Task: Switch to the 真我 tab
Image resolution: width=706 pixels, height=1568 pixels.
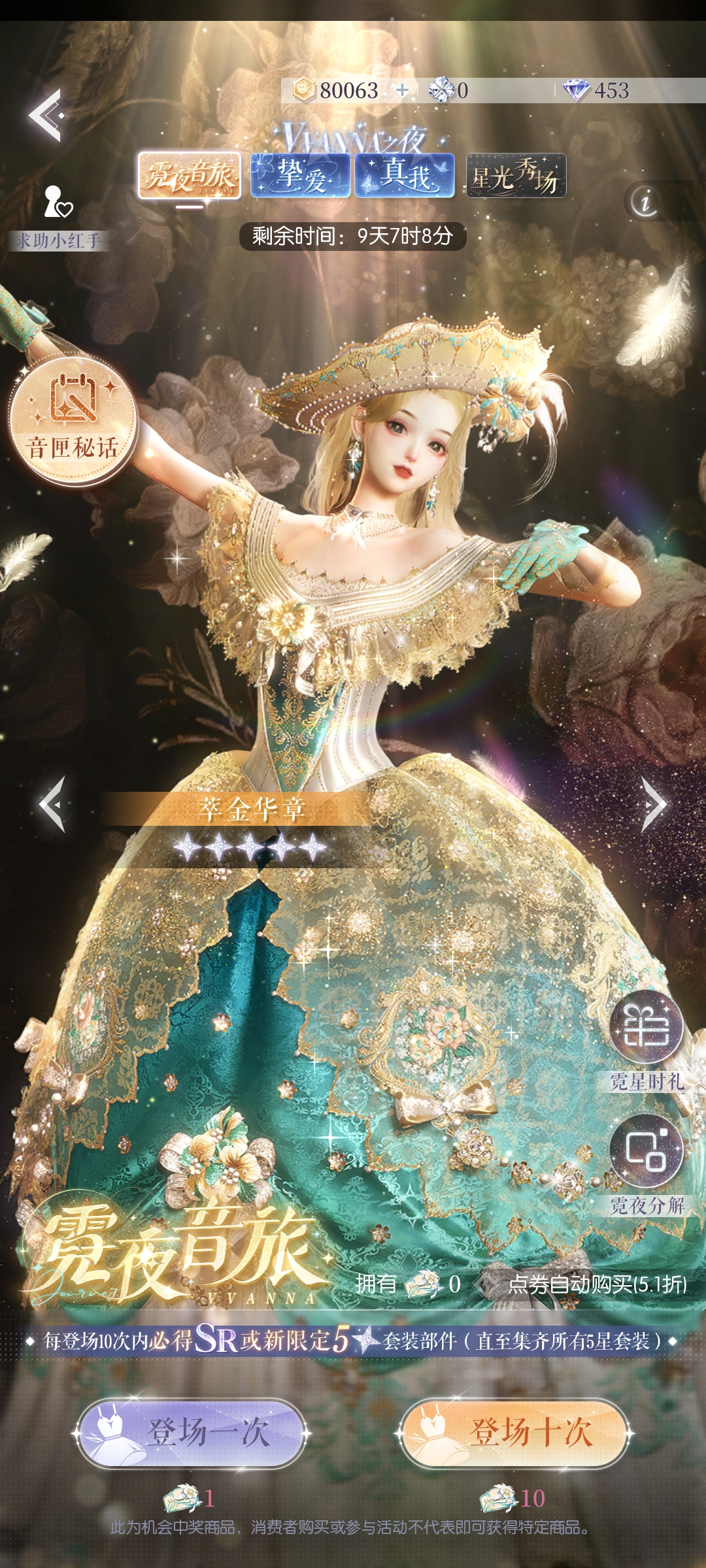Action: coord(405,176)
